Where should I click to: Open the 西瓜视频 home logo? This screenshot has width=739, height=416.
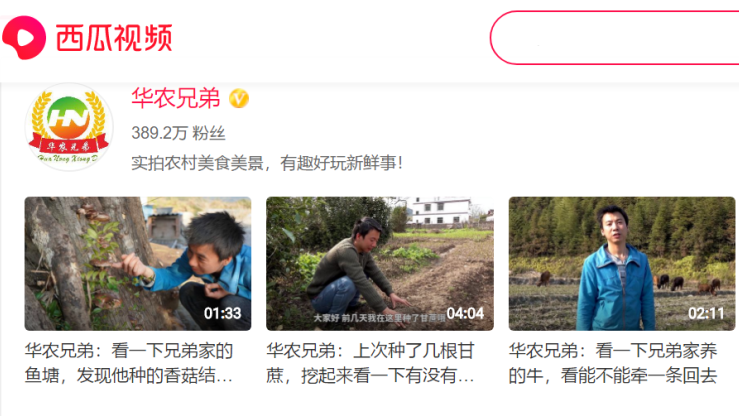pyautogui.click(x=88, y=37)
